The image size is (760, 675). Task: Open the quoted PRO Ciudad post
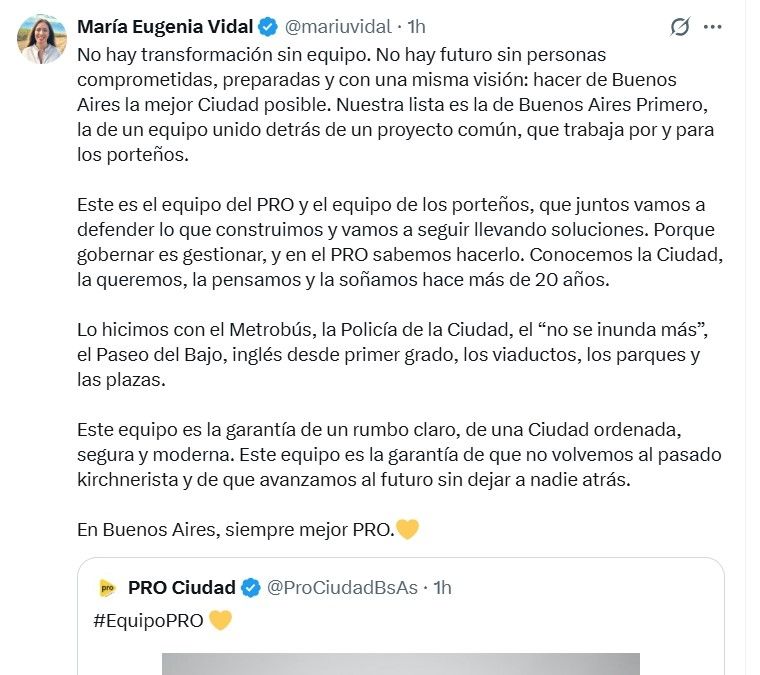point(400,620)
